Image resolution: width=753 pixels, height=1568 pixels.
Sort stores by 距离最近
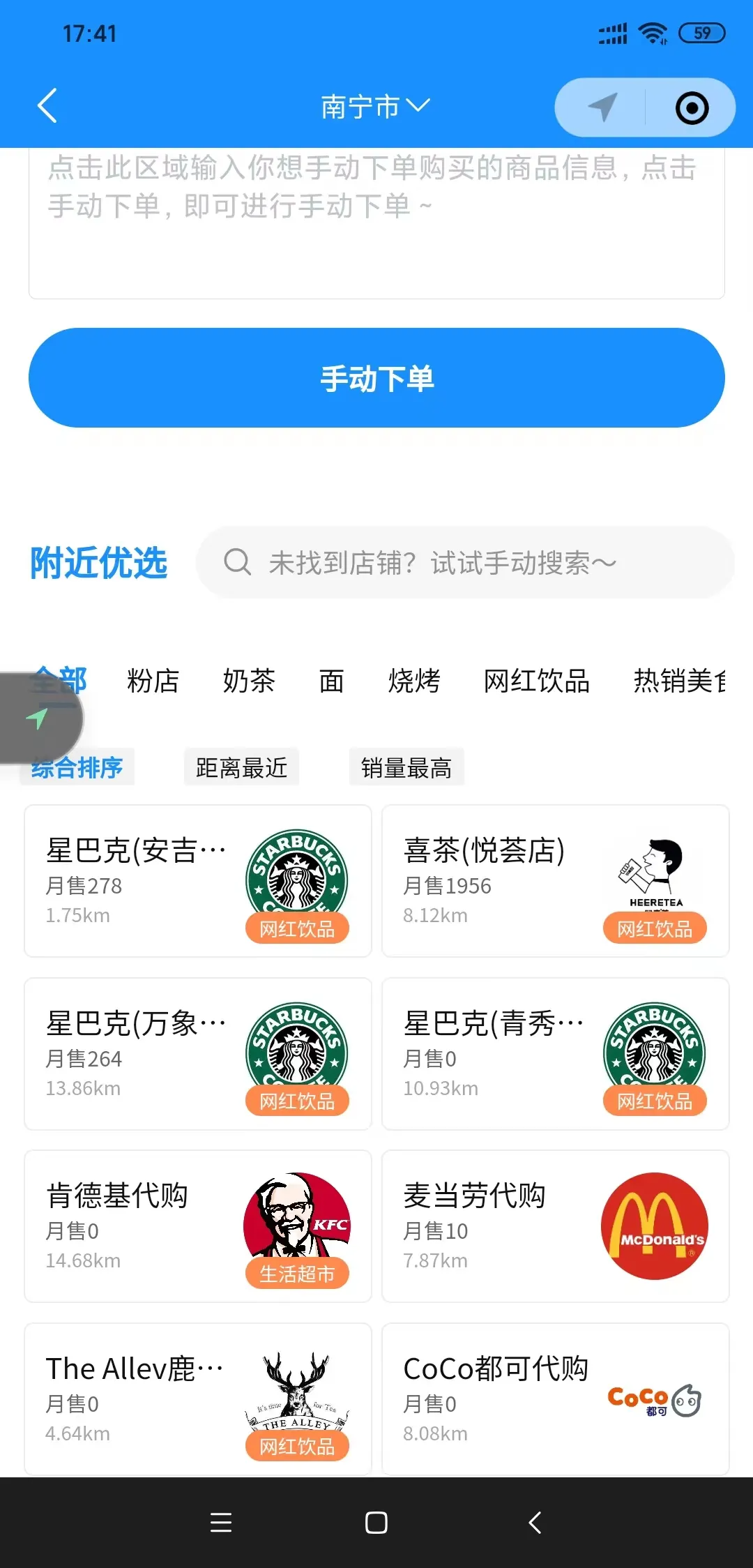pos(241,767)
